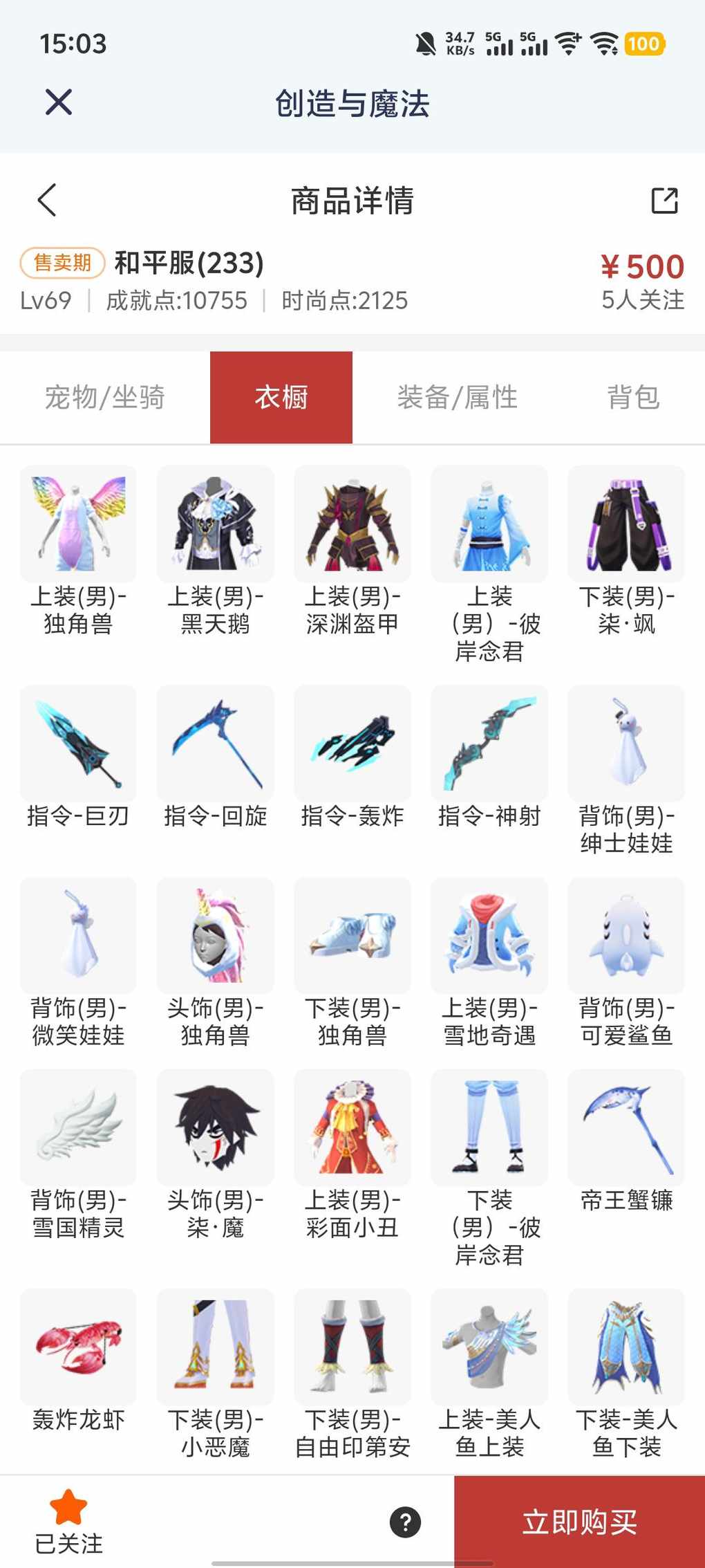Select the 衣橱 tab
This screenshot has width=705, height=1568.
[281, 397]
